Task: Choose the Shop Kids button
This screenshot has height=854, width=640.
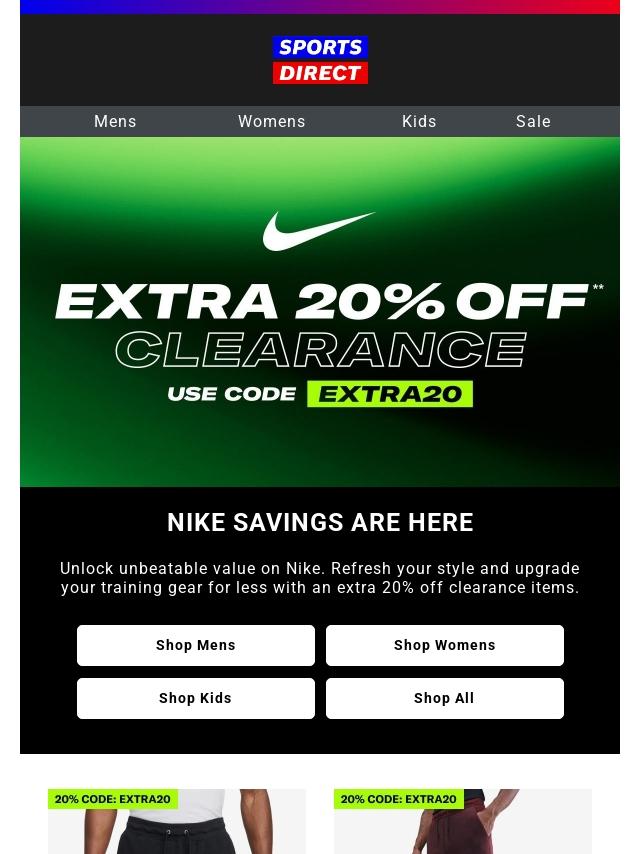Action: [196, 698]
